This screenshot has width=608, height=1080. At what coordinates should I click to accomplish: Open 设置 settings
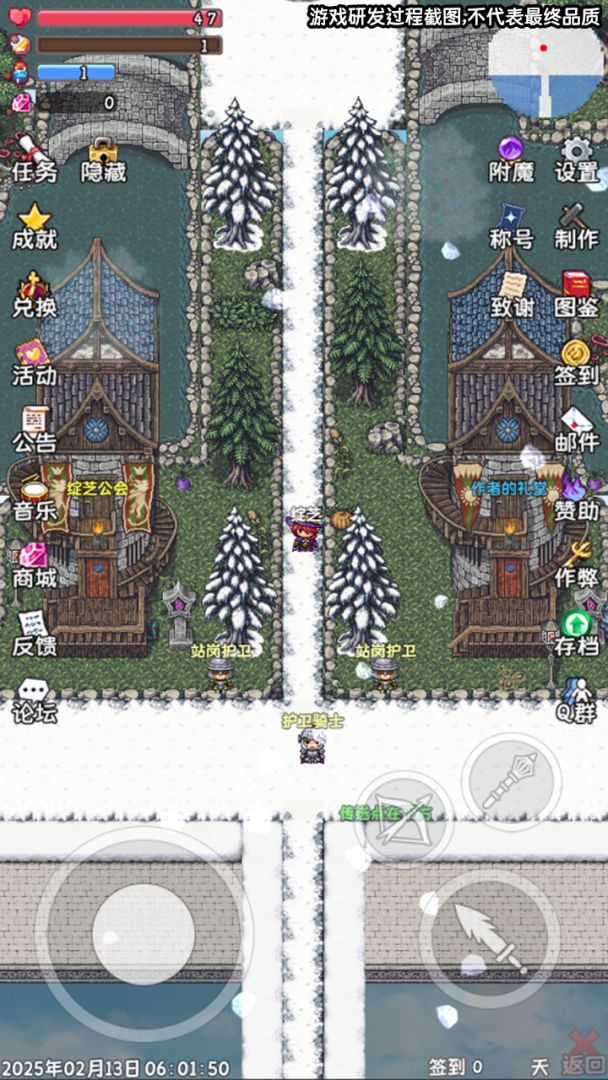[577, 160]
